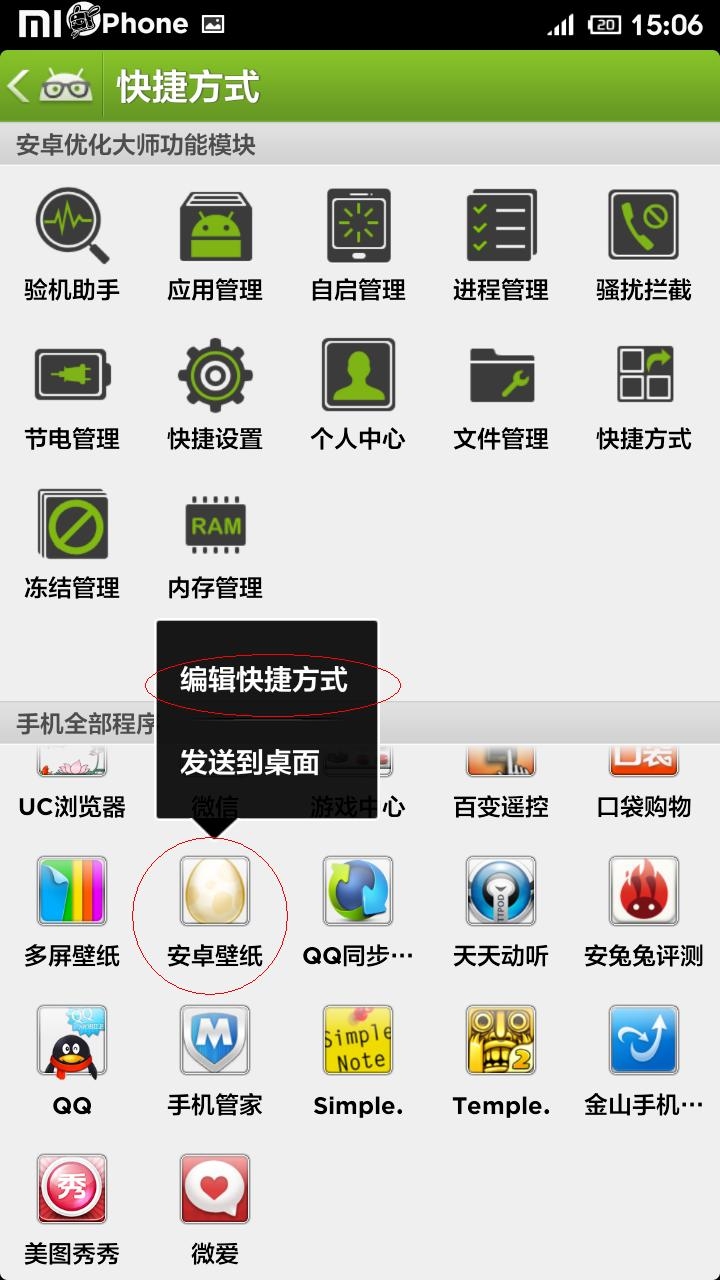Open 节电管理 power saving

coord(72,393)
